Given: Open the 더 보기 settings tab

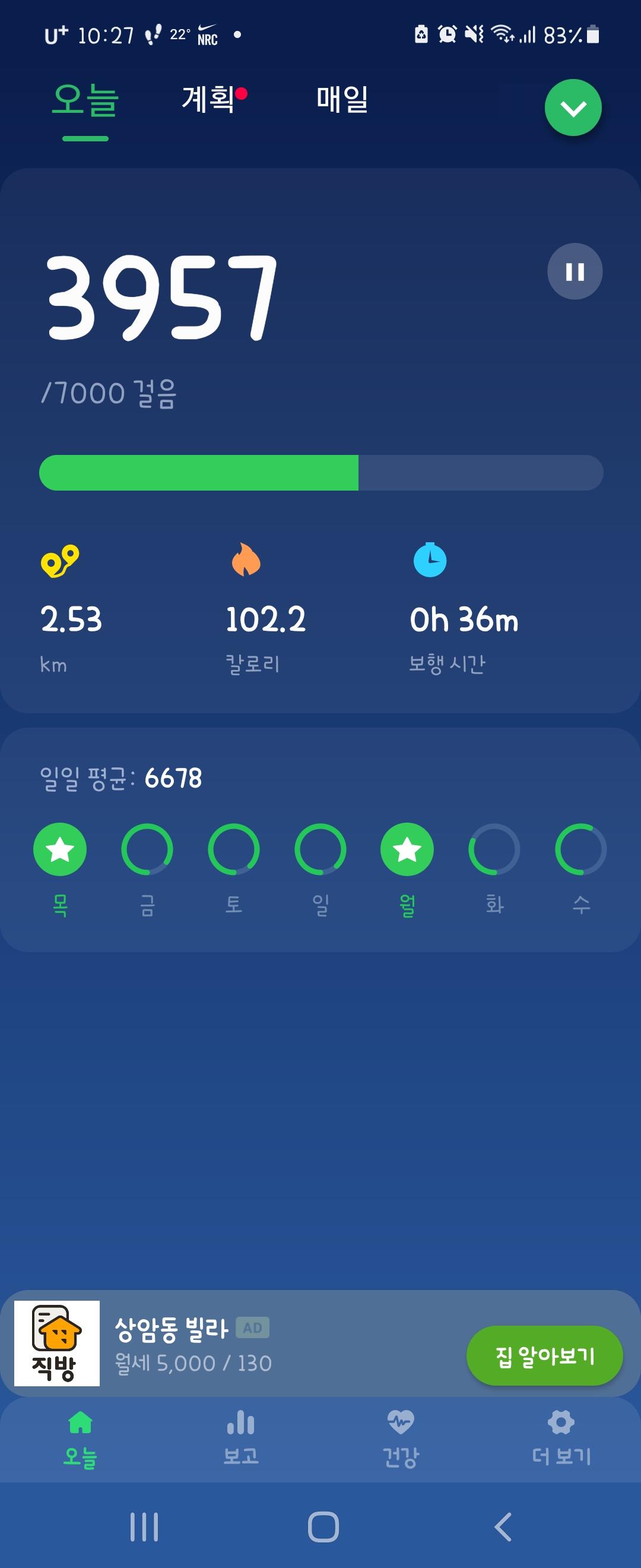Looking at the screenshot, I should click(x=561, y=1439).
